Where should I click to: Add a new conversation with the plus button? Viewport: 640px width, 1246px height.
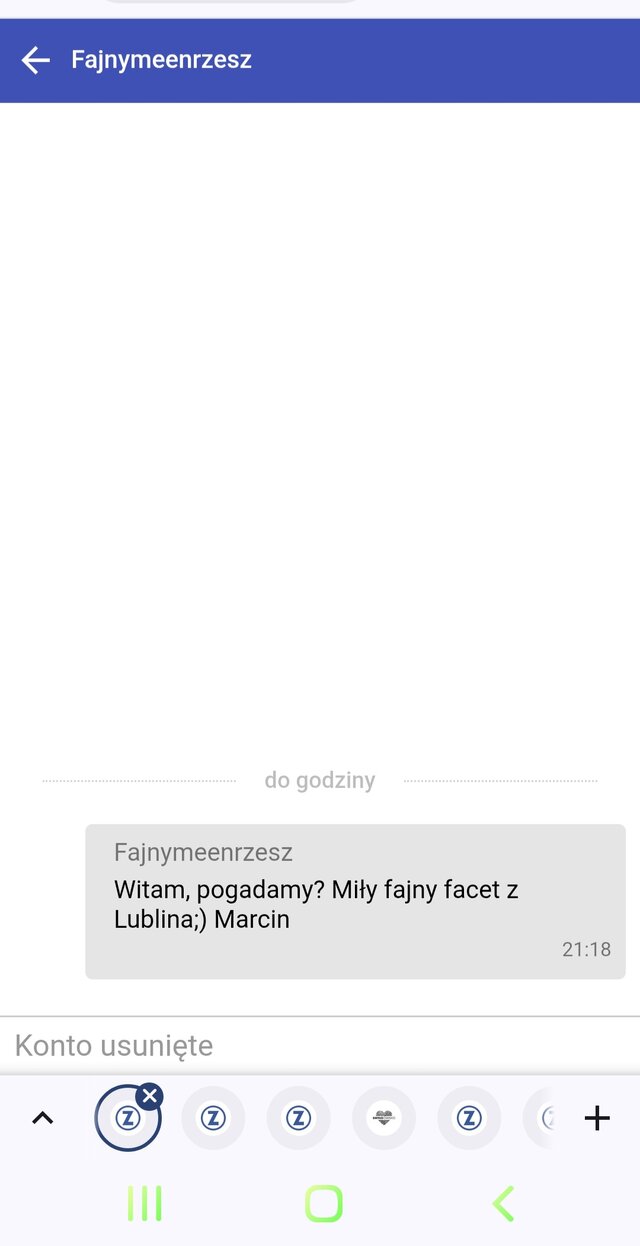[597, 1118]
